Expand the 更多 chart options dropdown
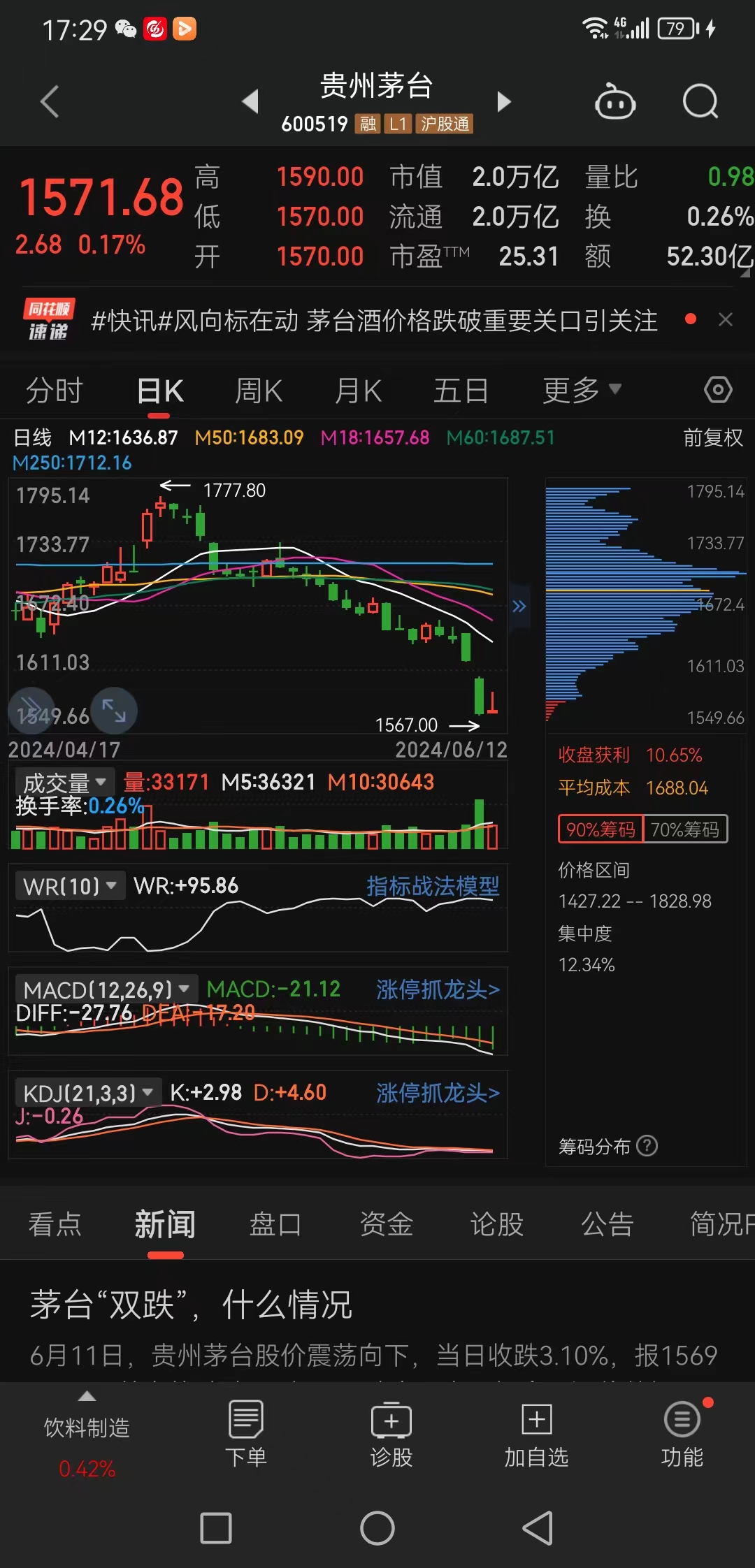This screenshot has width=755, height=1568. (x=581, y=391)
